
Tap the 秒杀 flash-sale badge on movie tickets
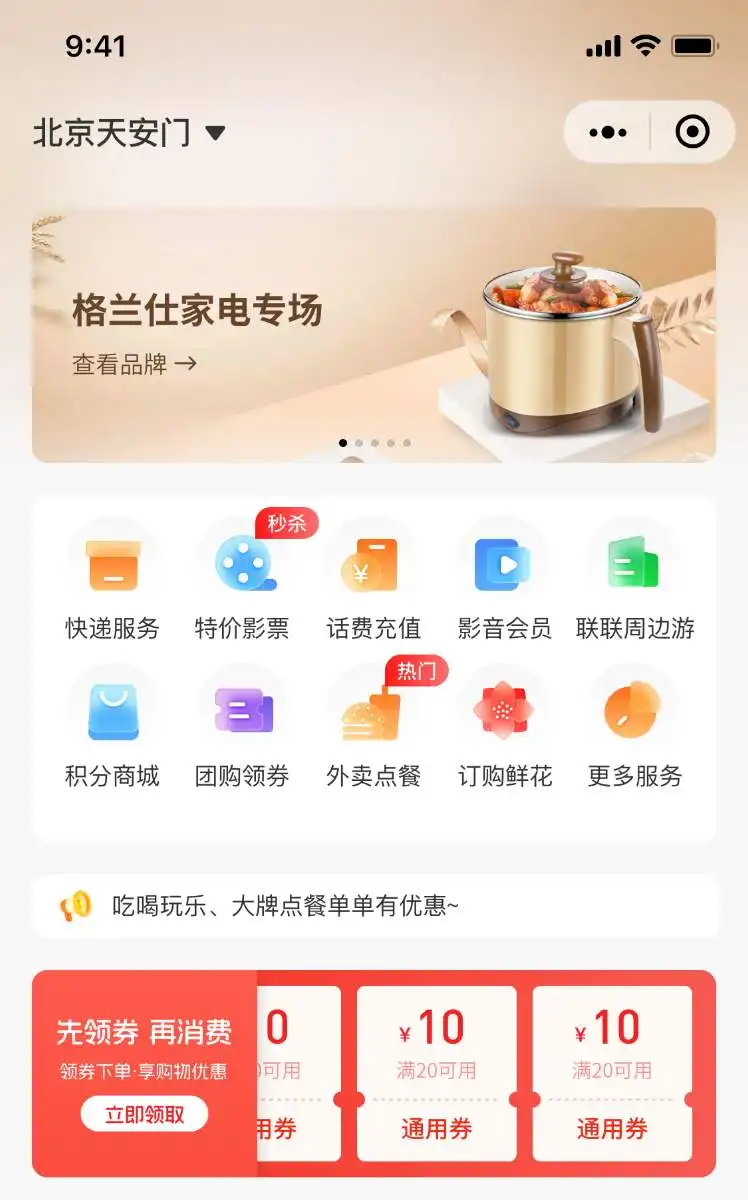click(287, 522)
